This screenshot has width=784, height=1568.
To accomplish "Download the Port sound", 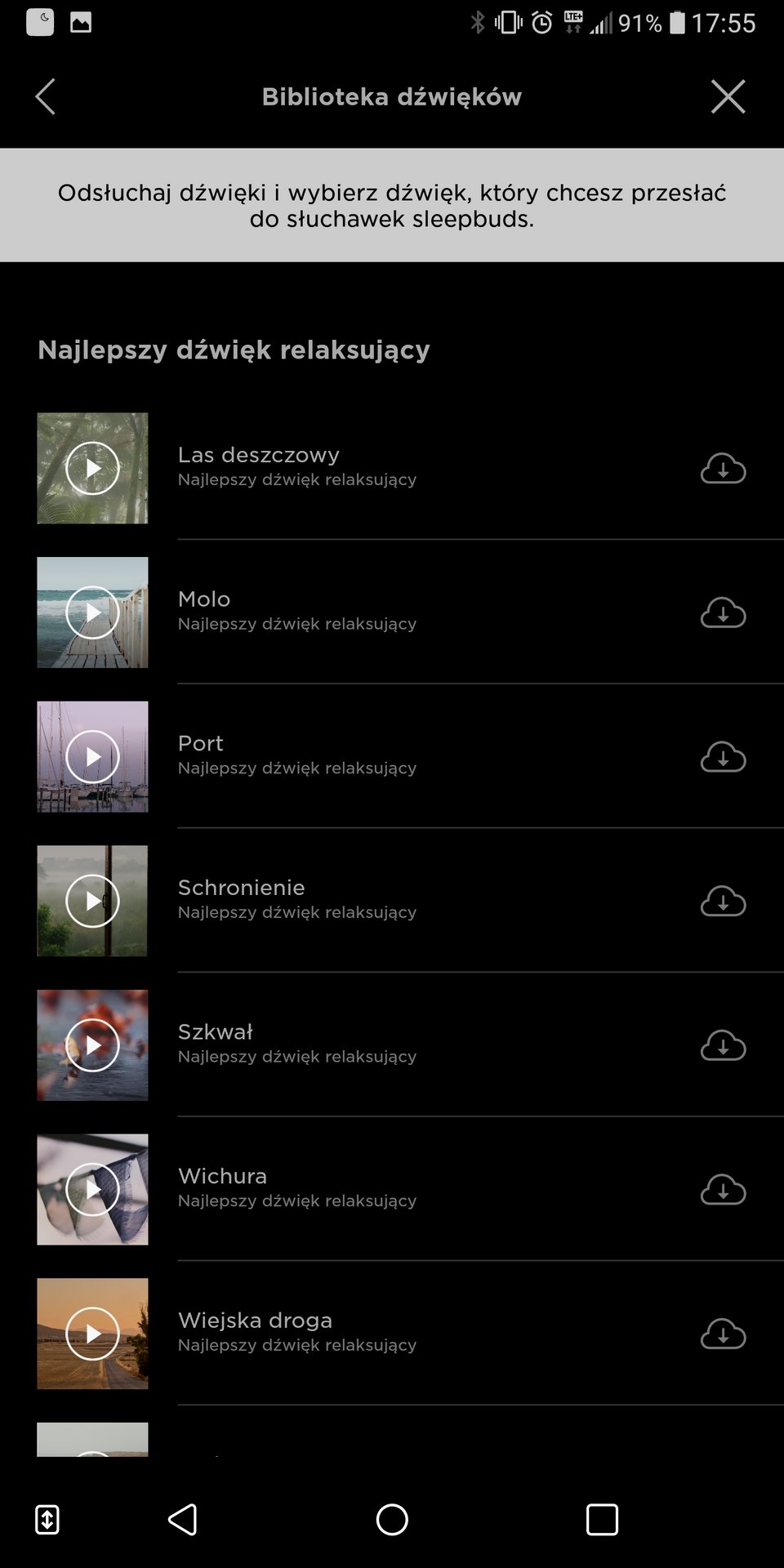I will (723, 757).
